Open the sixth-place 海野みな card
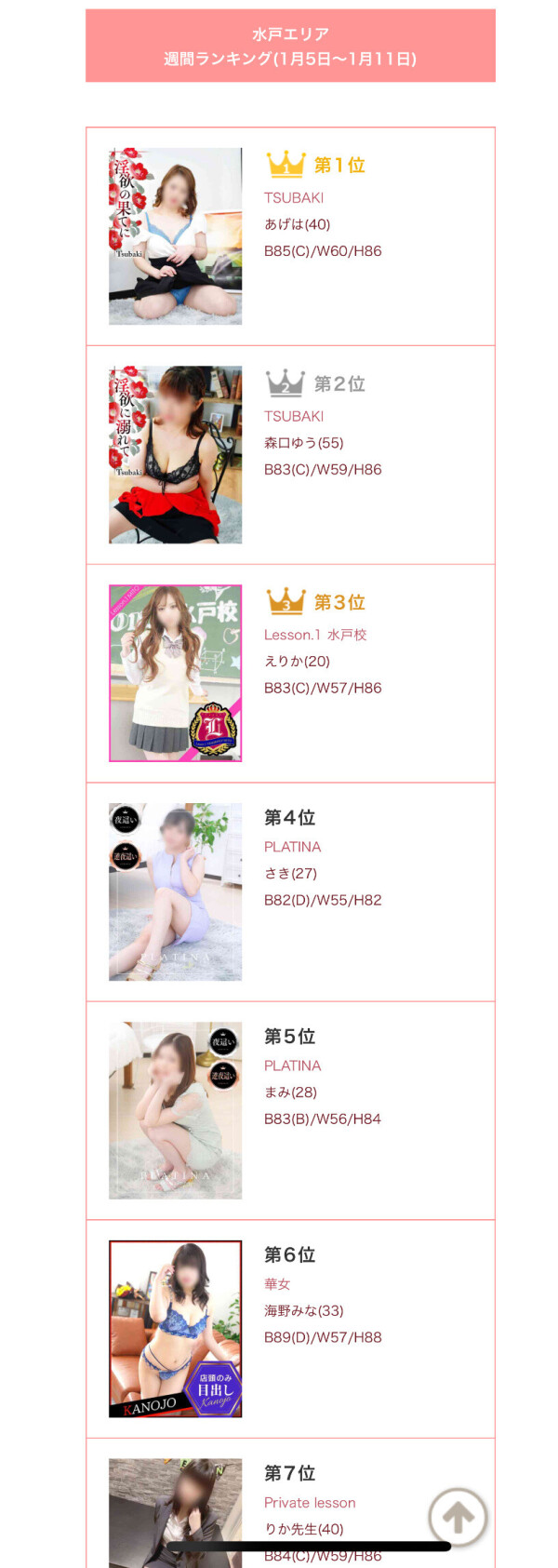Screen dimensions: 558x1568 pyautogui.click(x=290, y=1329)
